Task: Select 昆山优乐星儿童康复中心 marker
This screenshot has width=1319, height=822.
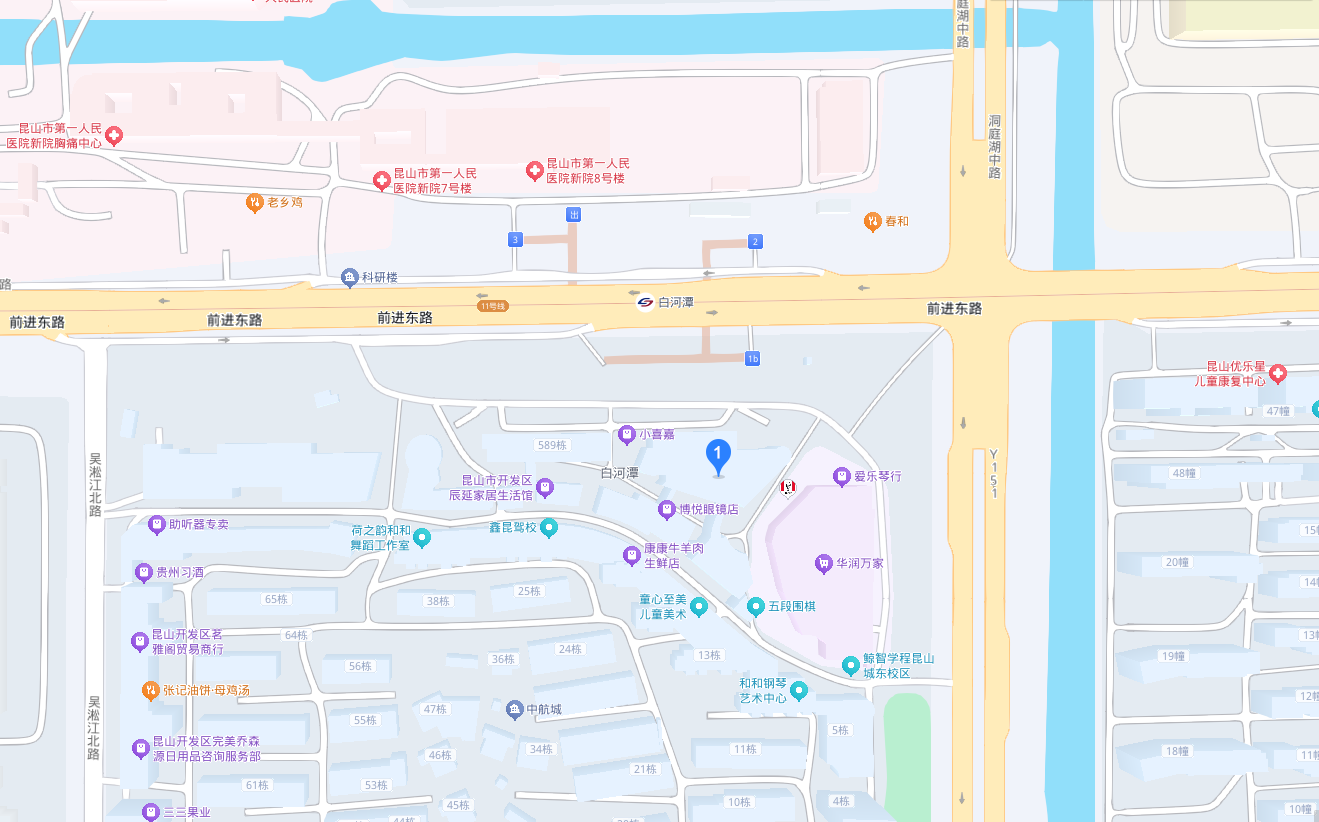Action: (1278, 374)
